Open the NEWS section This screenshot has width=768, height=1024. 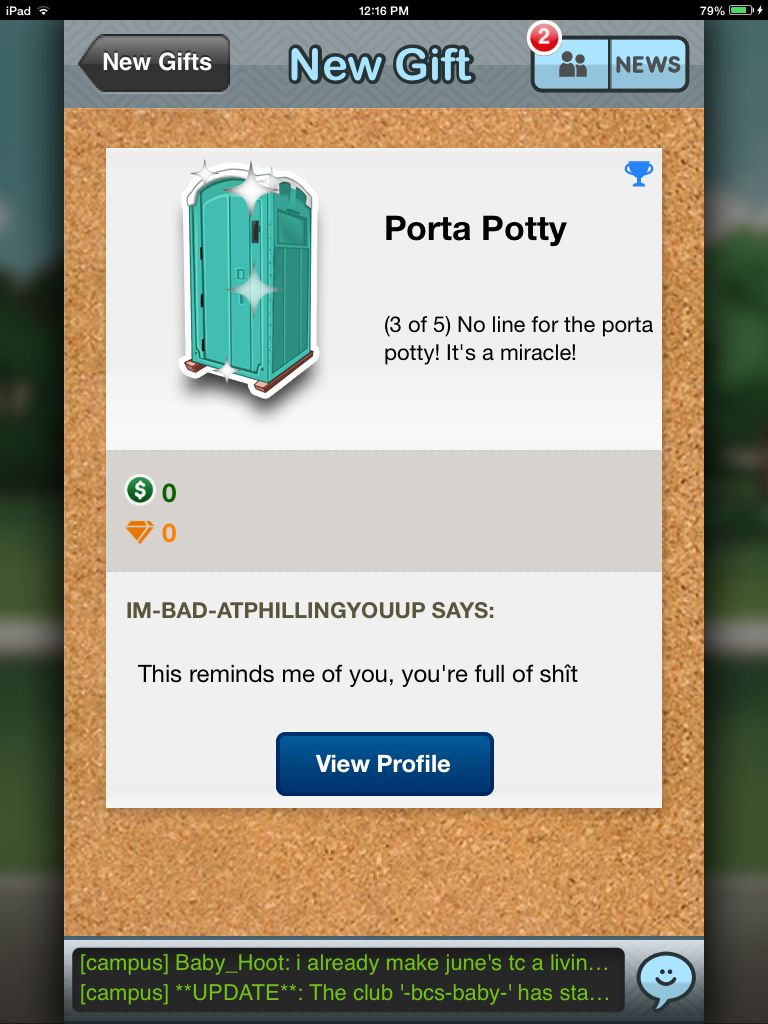pos(648,65)
